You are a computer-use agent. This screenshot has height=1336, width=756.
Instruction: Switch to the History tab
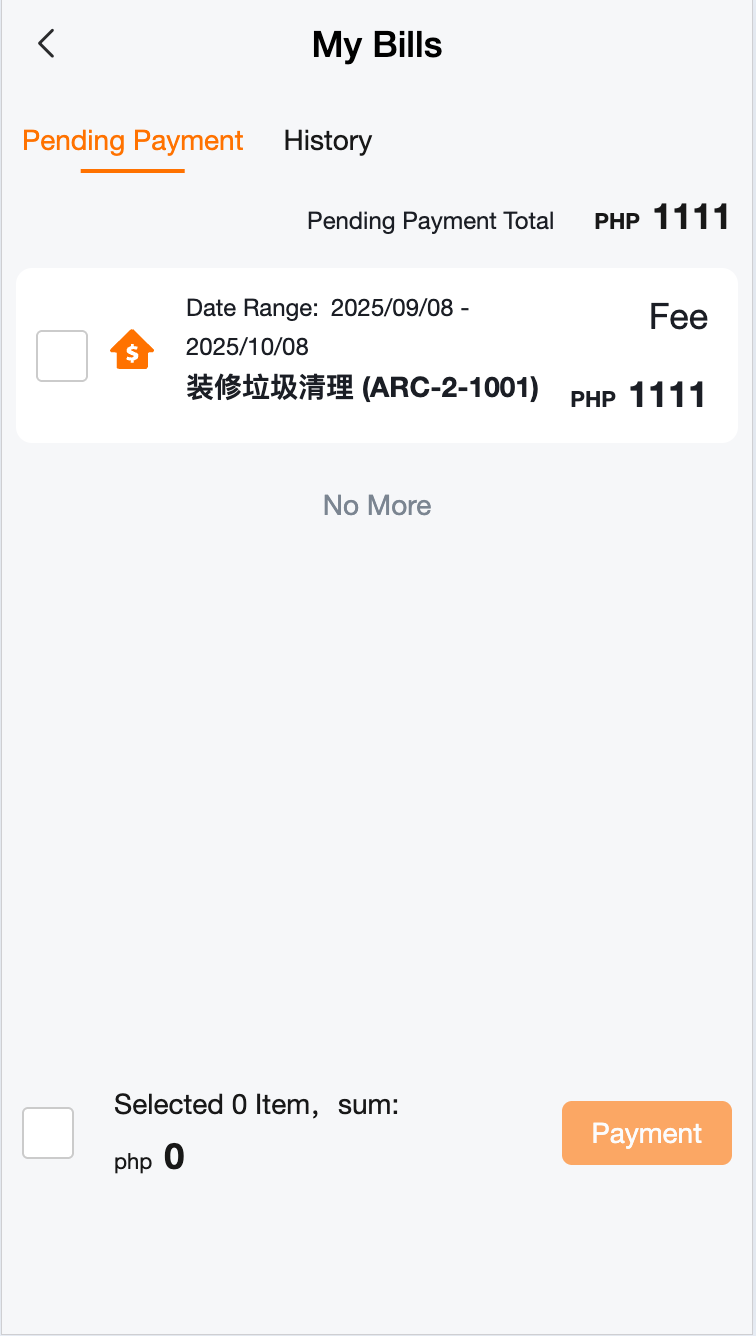tap(327, 141)
